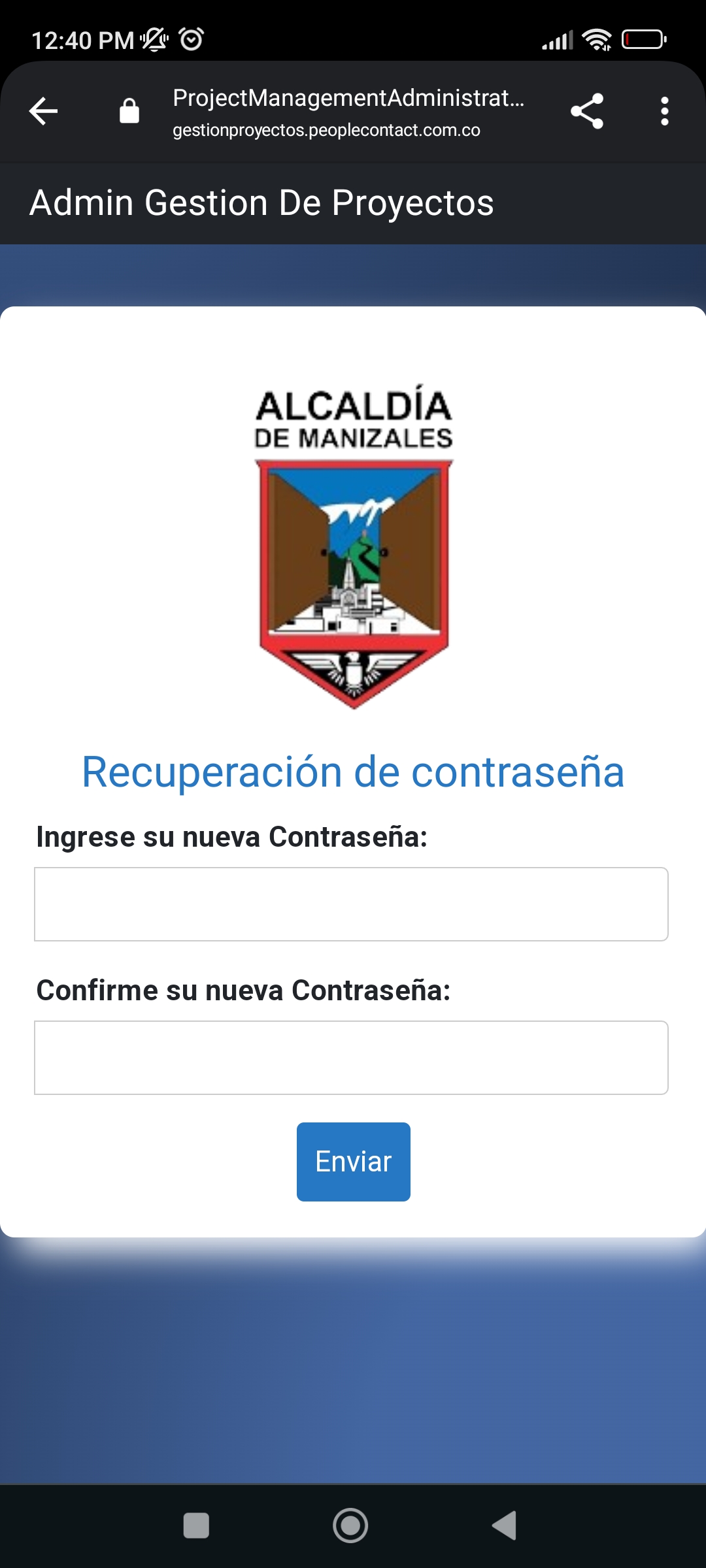The image size is (706, 1568).
Task: Open the three-dot overflow menu
Action: pos(664,111)
